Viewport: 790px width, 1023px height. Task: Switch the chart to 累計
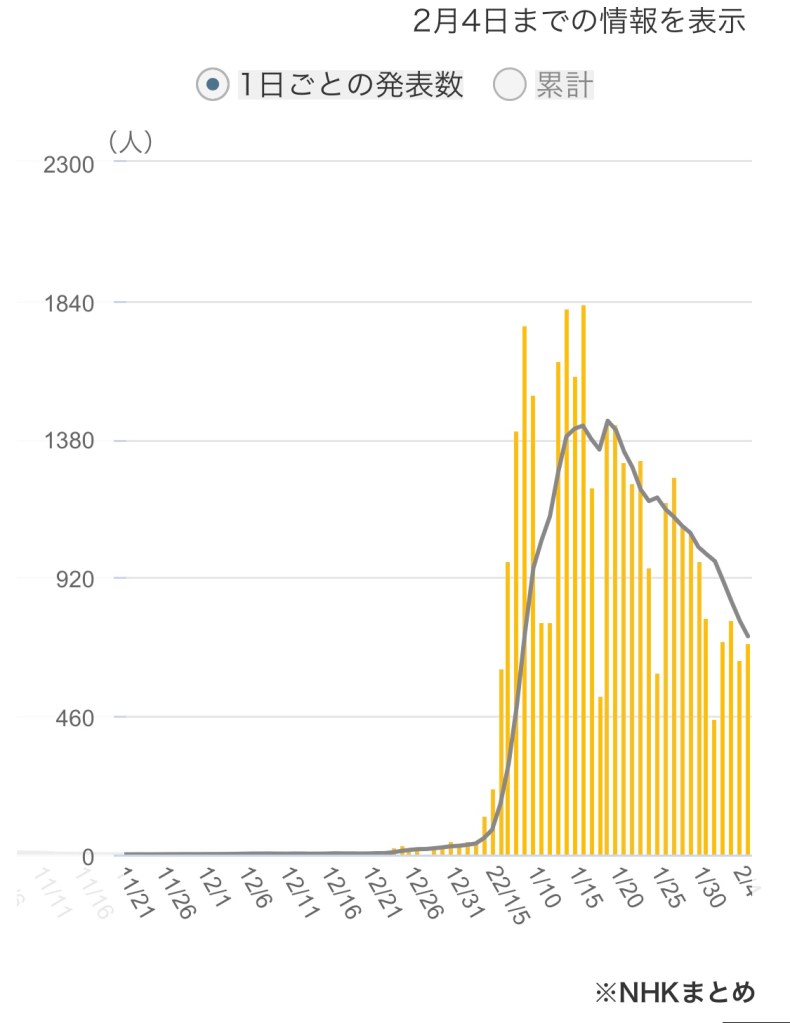pyautogui.click(x=510, y=86)
